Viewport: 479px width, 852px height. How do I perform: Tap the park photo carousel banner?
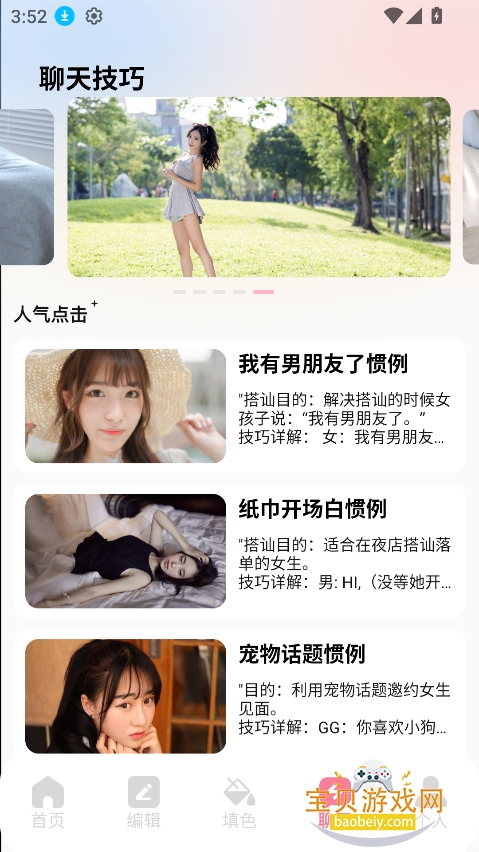click(259, 187)
